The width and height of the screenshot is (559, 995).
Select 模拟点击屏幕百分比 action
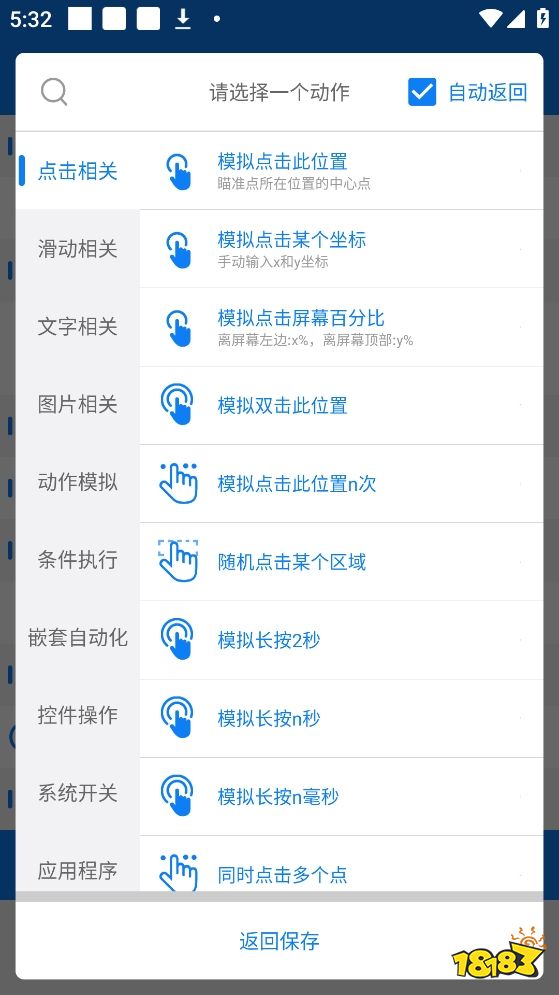click(341, 327)
